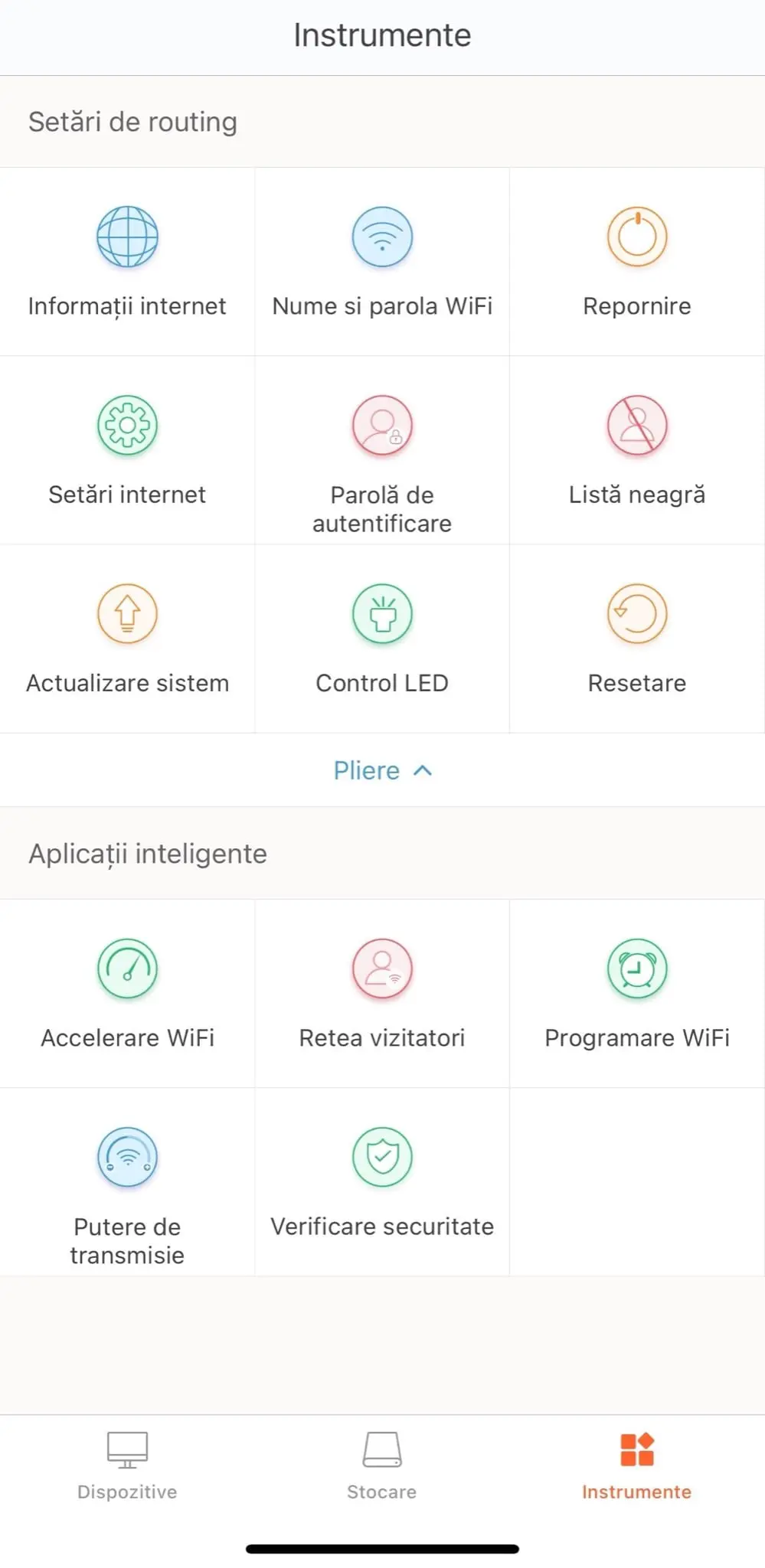The width and height of the screenshot is (765, 1568).
Task: Collapse the routing settings with Pliere
Action: pos(382,770)
